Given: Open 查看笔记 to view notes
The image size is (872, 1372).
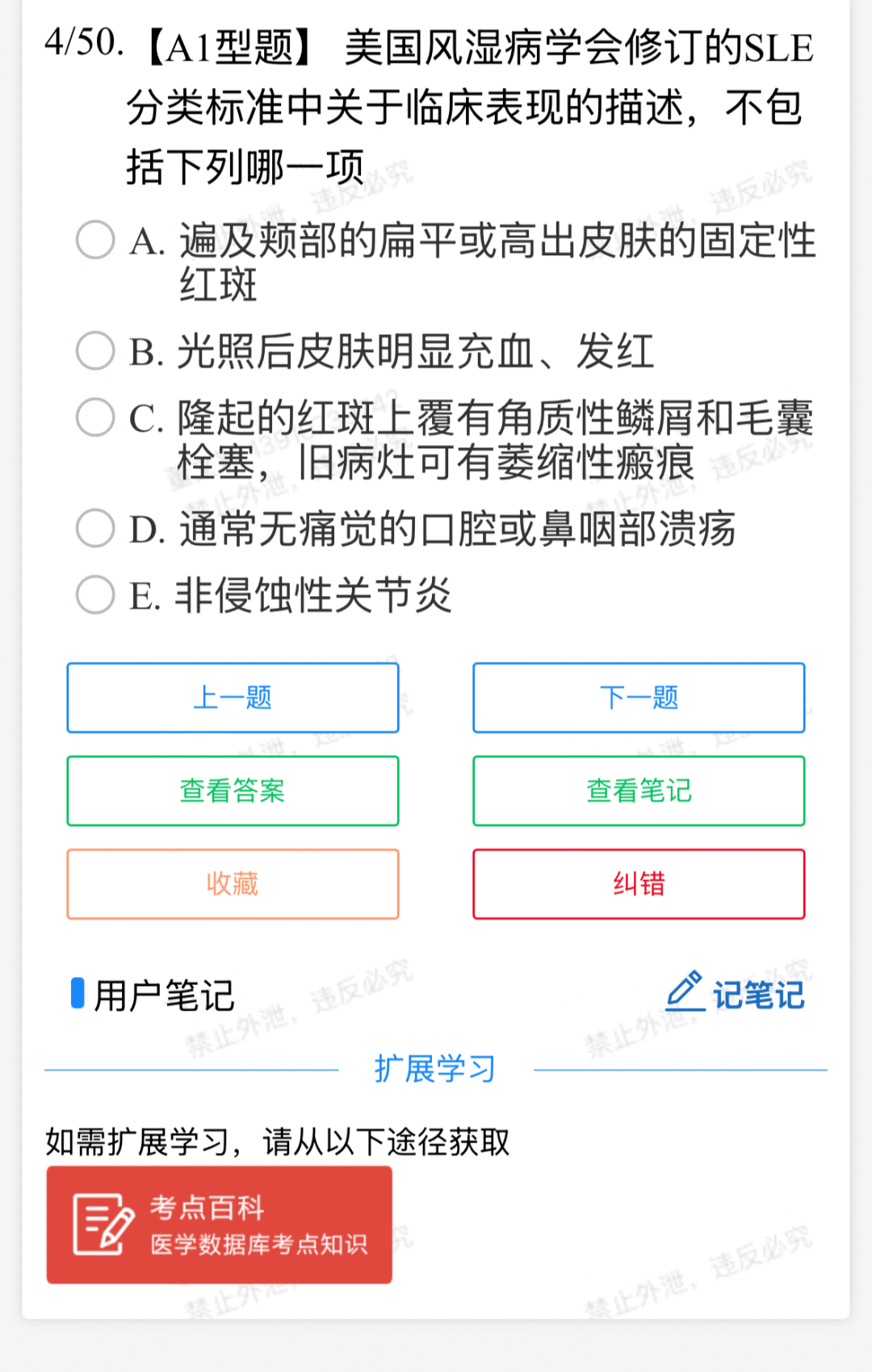Looking at the screenshot, I should [x=639, y=791].
